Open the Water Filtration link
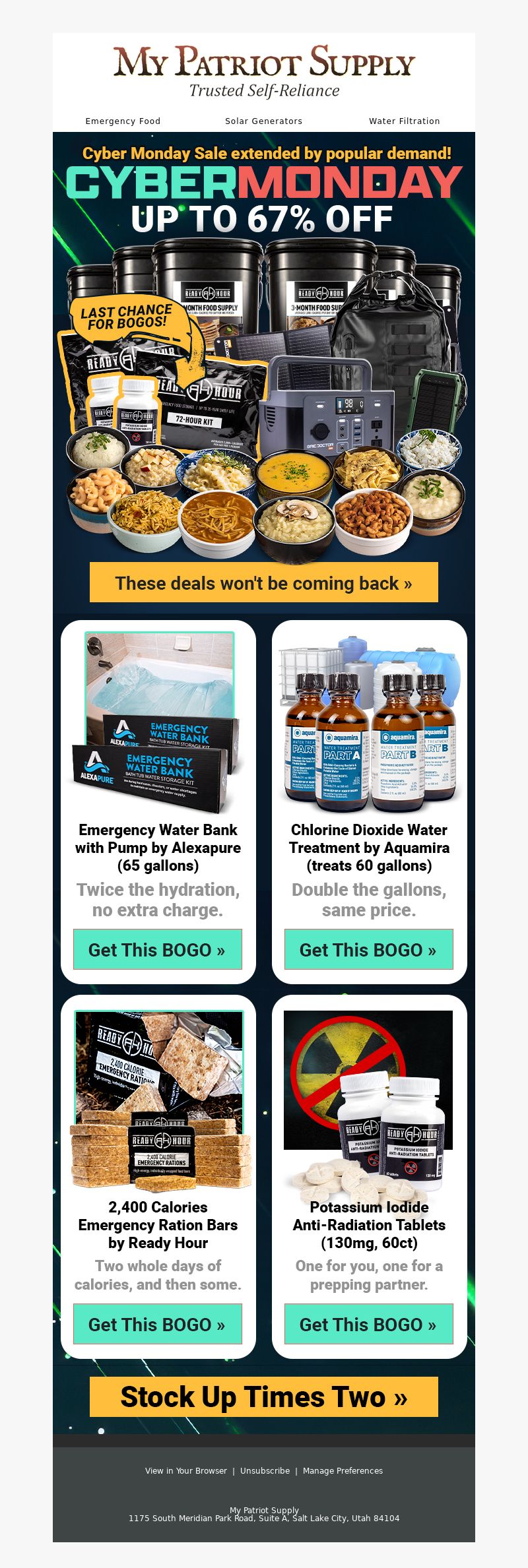528x1568 pixels. (404, 121)
